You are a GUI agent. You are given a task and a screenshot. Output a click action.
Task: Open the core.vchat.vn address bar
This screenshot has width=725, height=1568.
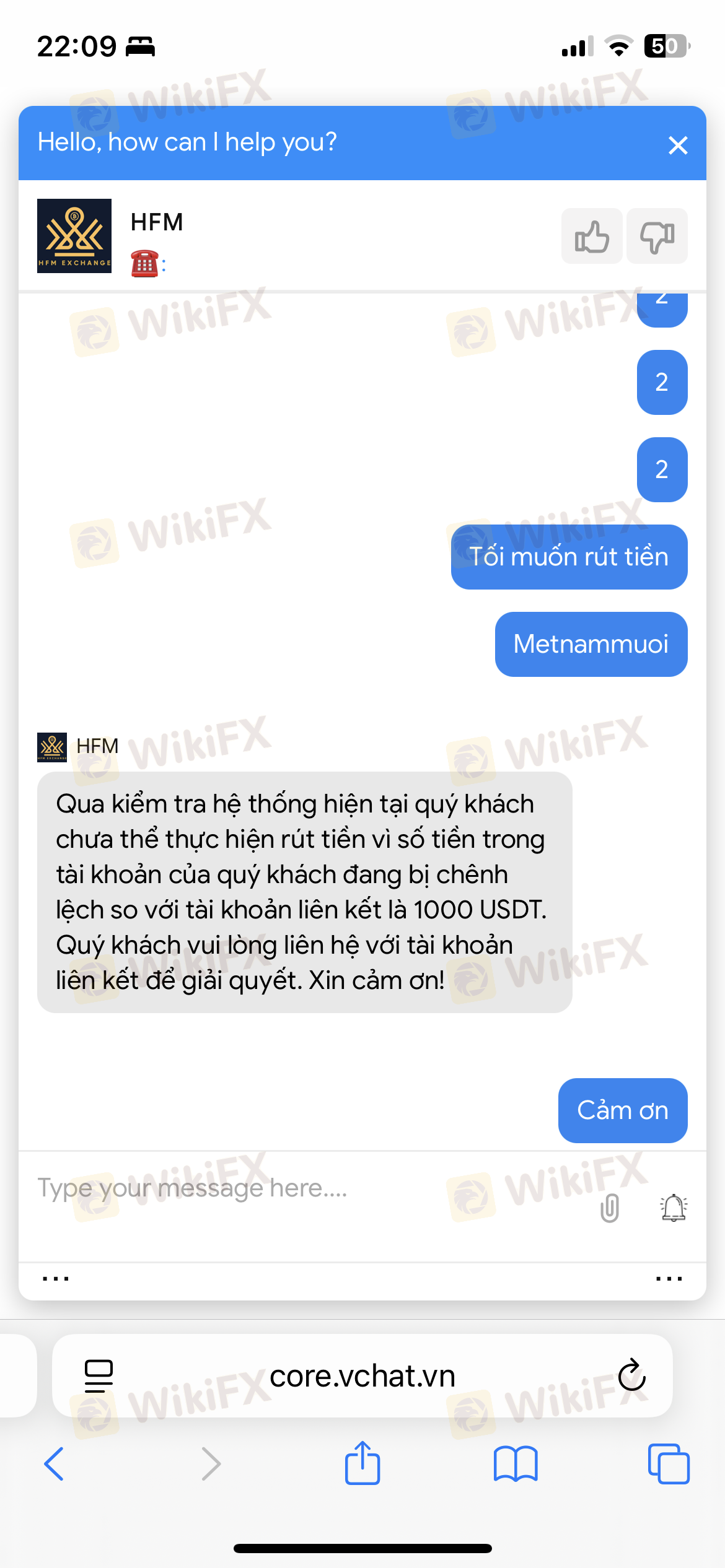(362, 1376)
